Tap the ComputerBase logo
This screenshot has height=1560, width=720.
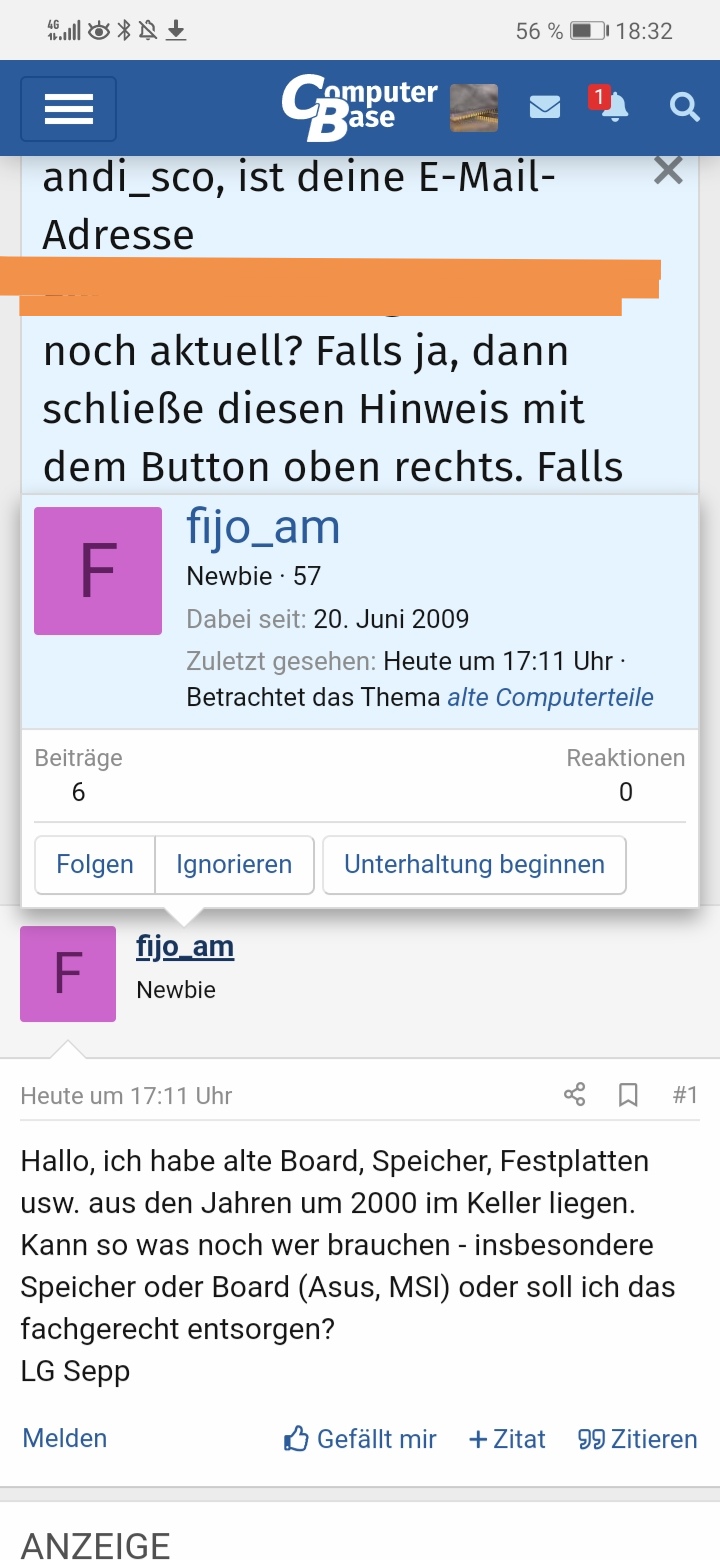click(360, 107)
